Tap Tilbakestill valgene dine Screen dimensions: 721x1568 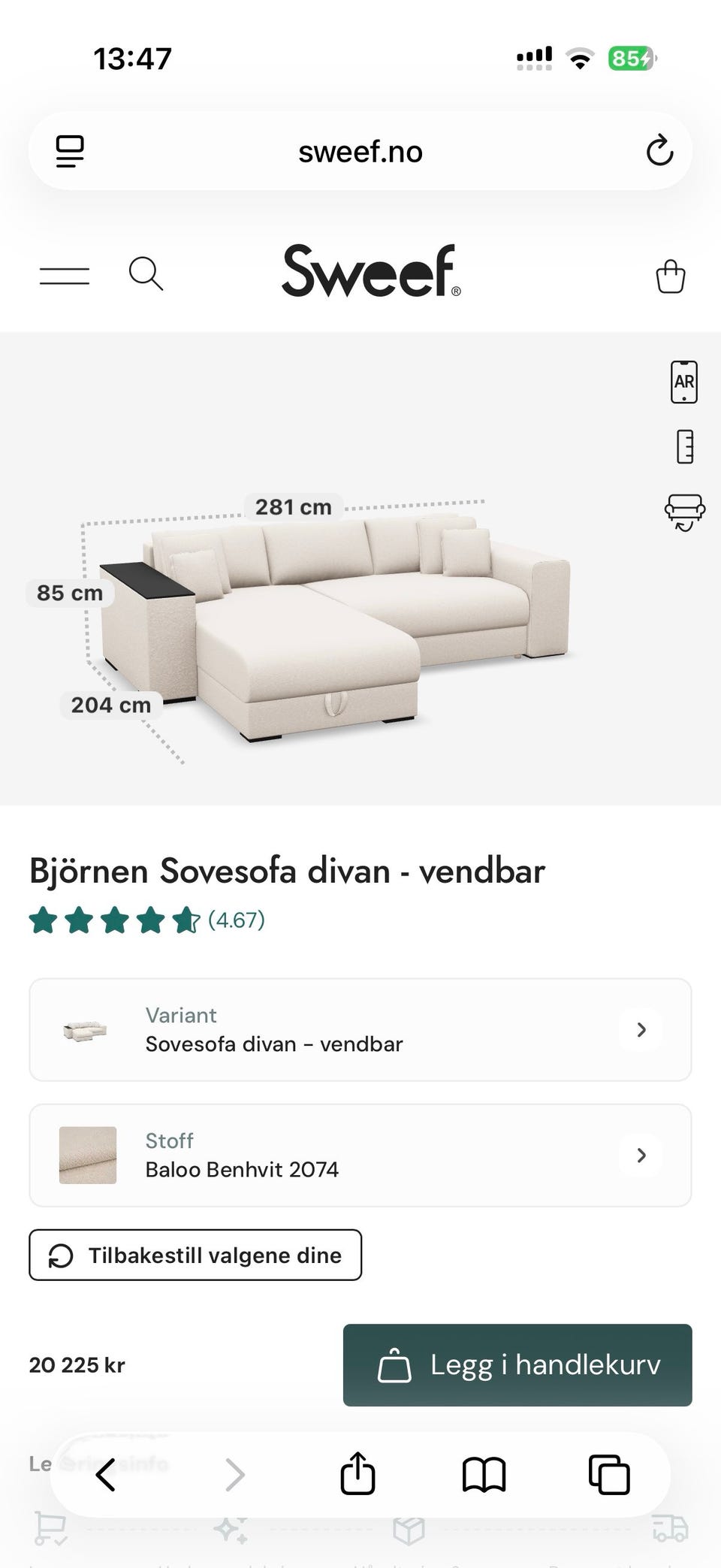coord(195,1255)
